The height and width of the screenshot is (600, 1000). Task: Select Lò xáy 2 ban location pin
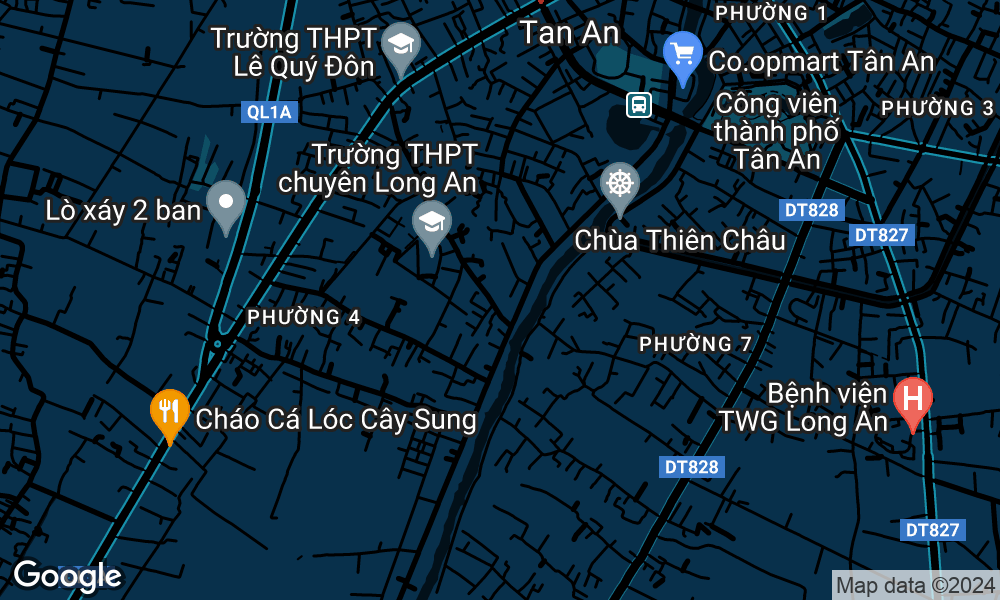(226, 203)
